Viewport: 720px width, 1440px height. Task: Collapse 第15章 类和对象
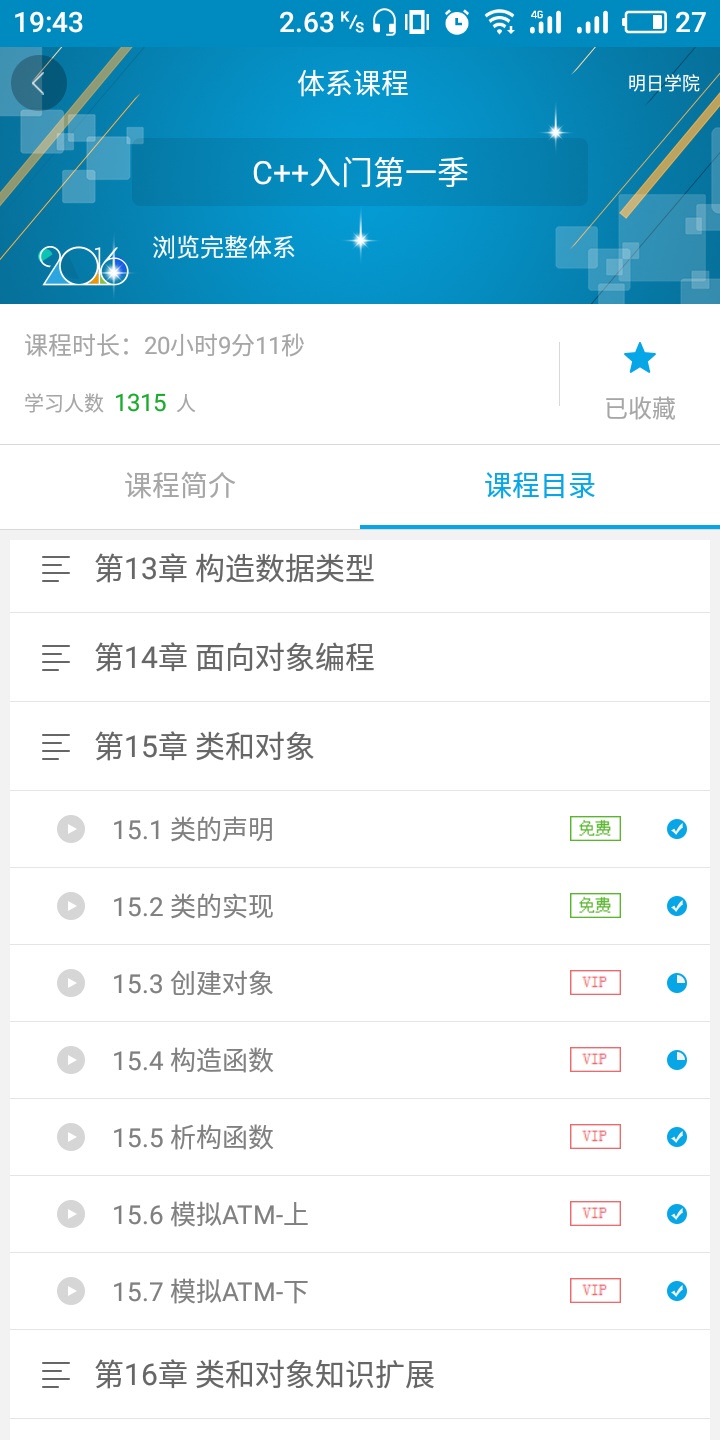click(360, 746)
